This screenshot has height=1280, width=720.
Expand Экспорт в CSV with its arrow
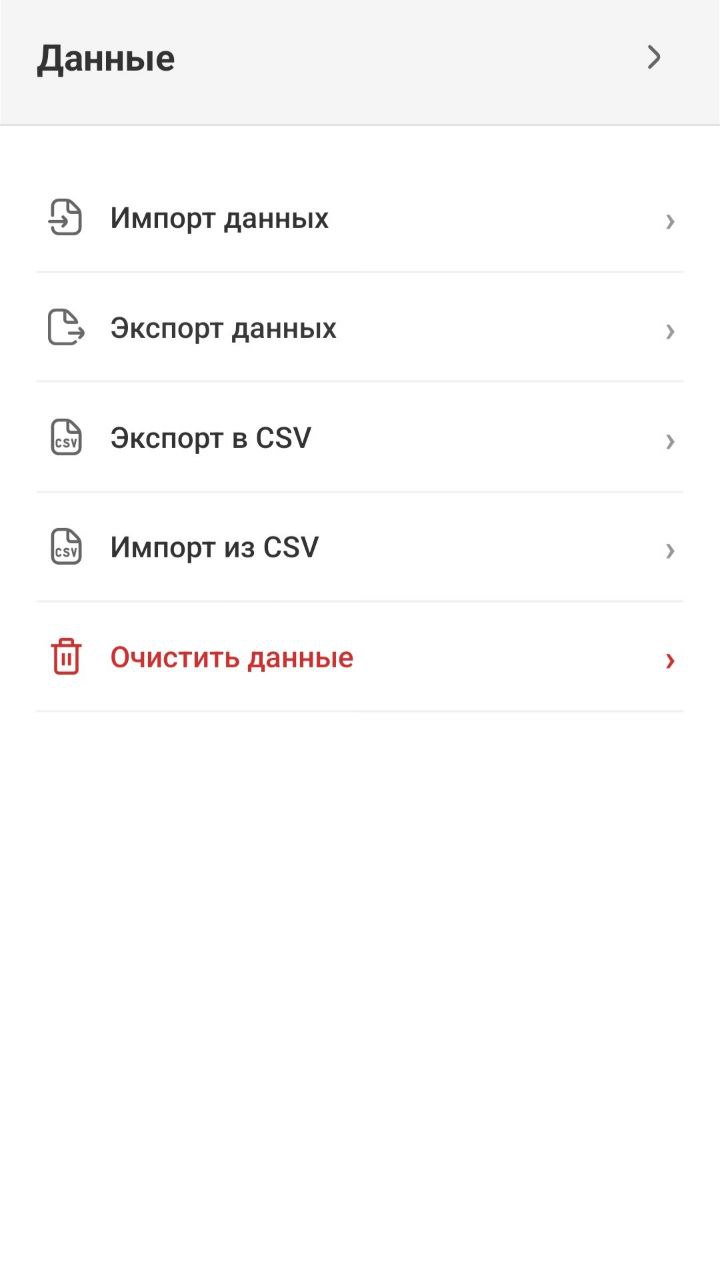tap(670, 441)
